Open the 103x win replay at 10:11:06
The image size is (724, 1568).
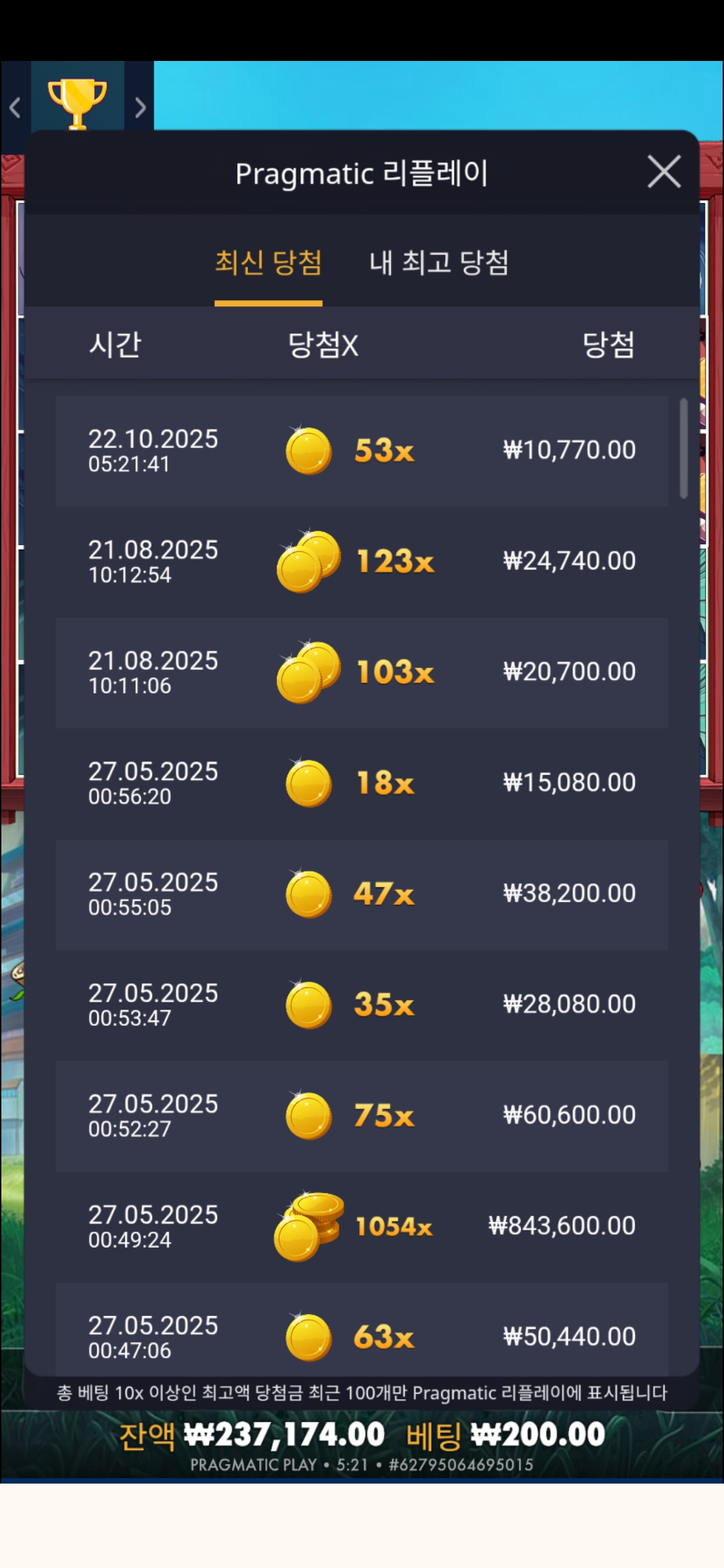pyautogui.click(x=361, y=672)
